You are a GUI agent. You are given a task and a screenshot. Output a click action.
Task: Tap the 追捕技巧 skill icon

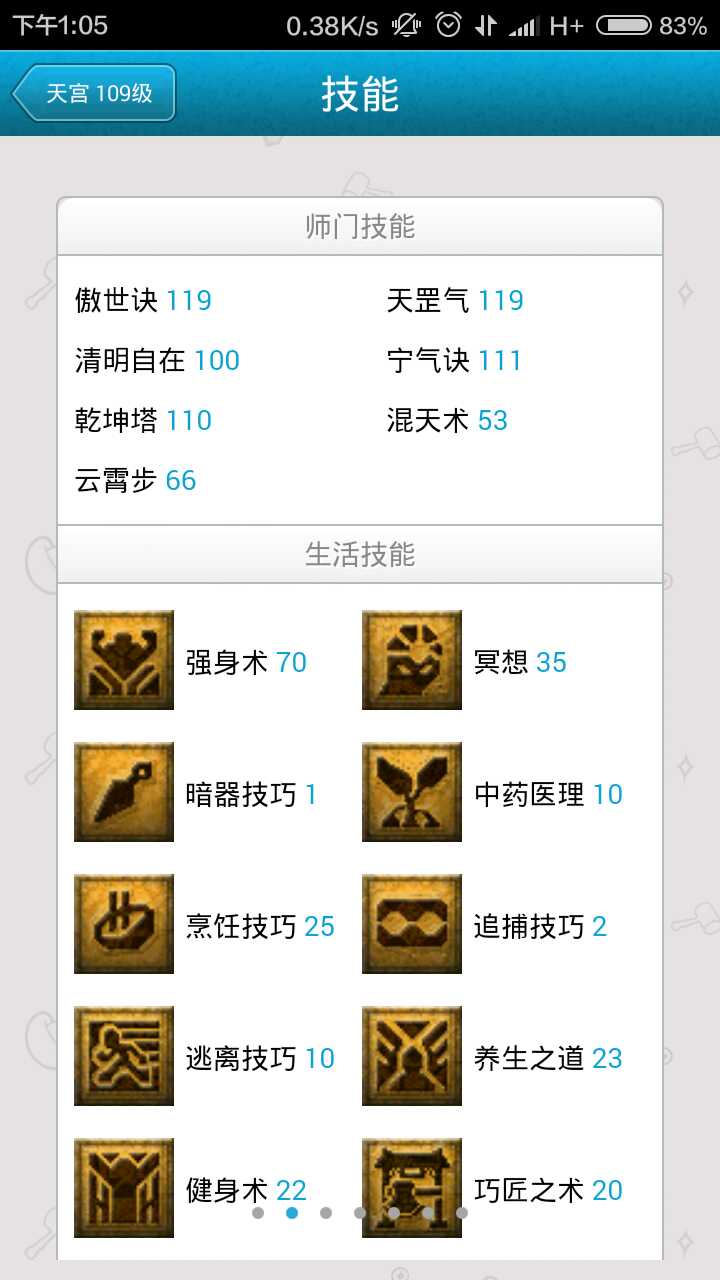412,925
